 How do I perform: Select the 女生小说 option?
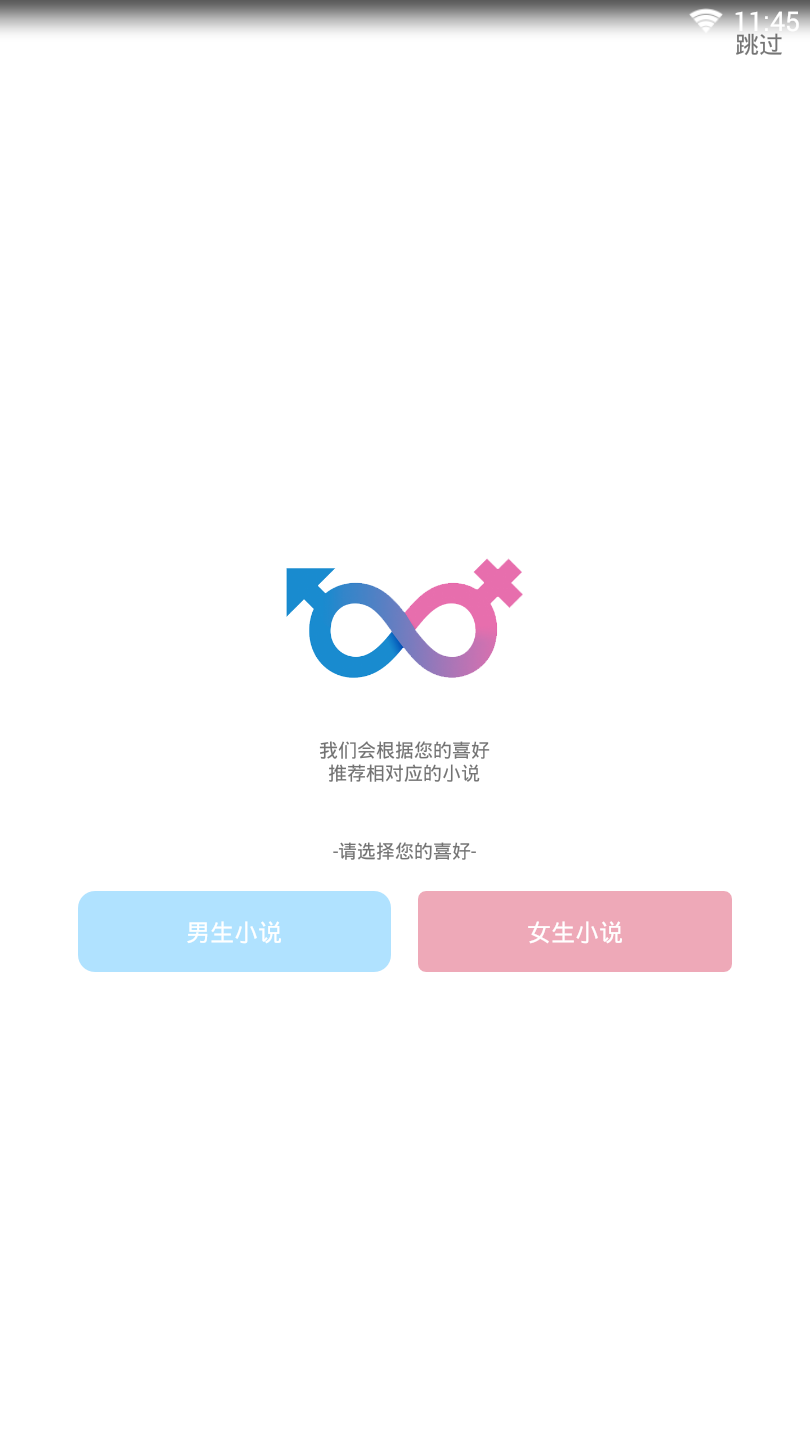(x=574, y=932)
